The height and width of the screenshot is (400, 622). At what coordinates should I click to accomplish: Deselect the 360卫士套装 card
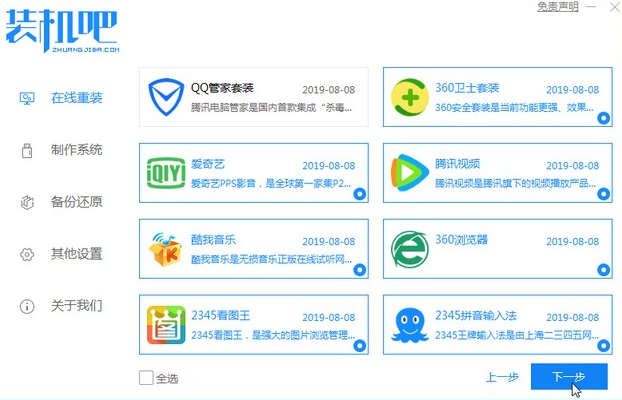[x=498, y=97]
